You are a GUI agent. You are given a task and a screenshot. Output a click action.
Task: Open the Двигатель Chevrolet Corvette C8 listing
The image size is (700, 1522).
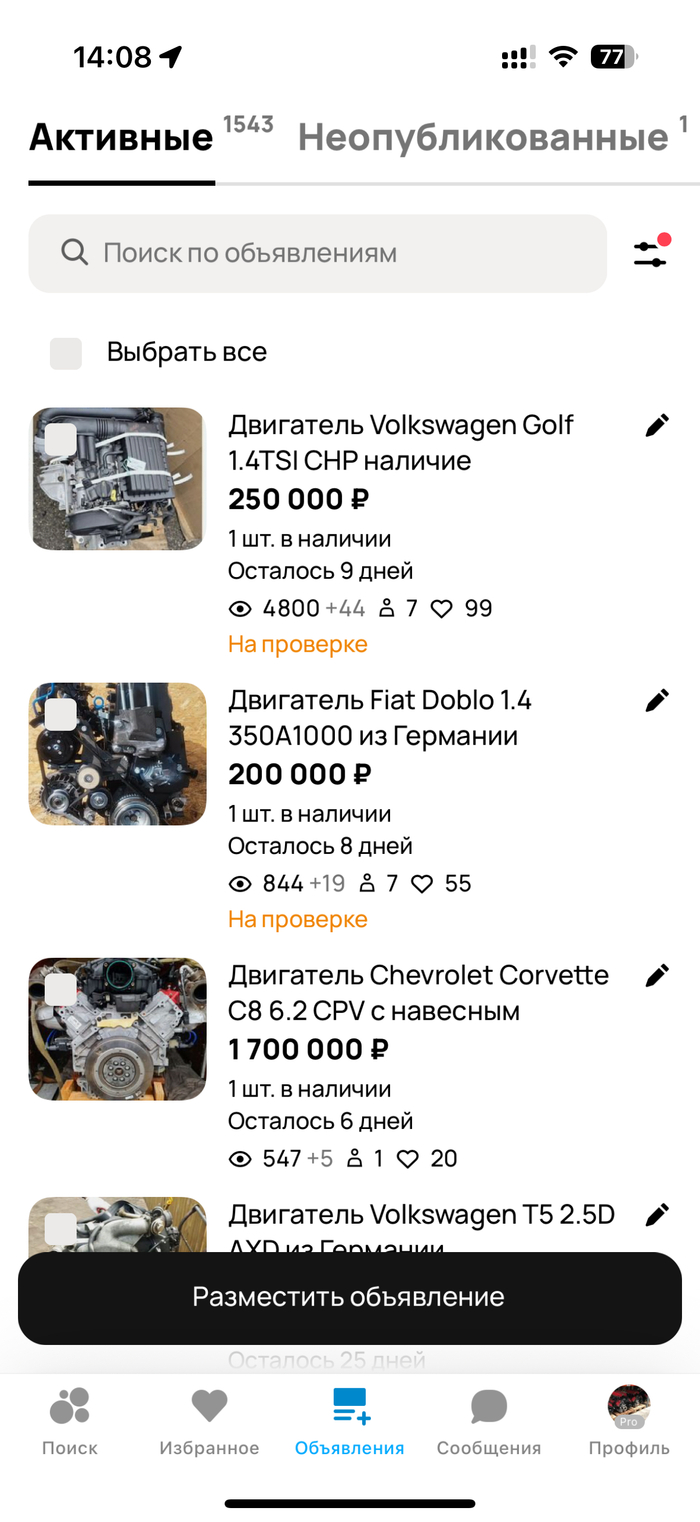point(418,993)
